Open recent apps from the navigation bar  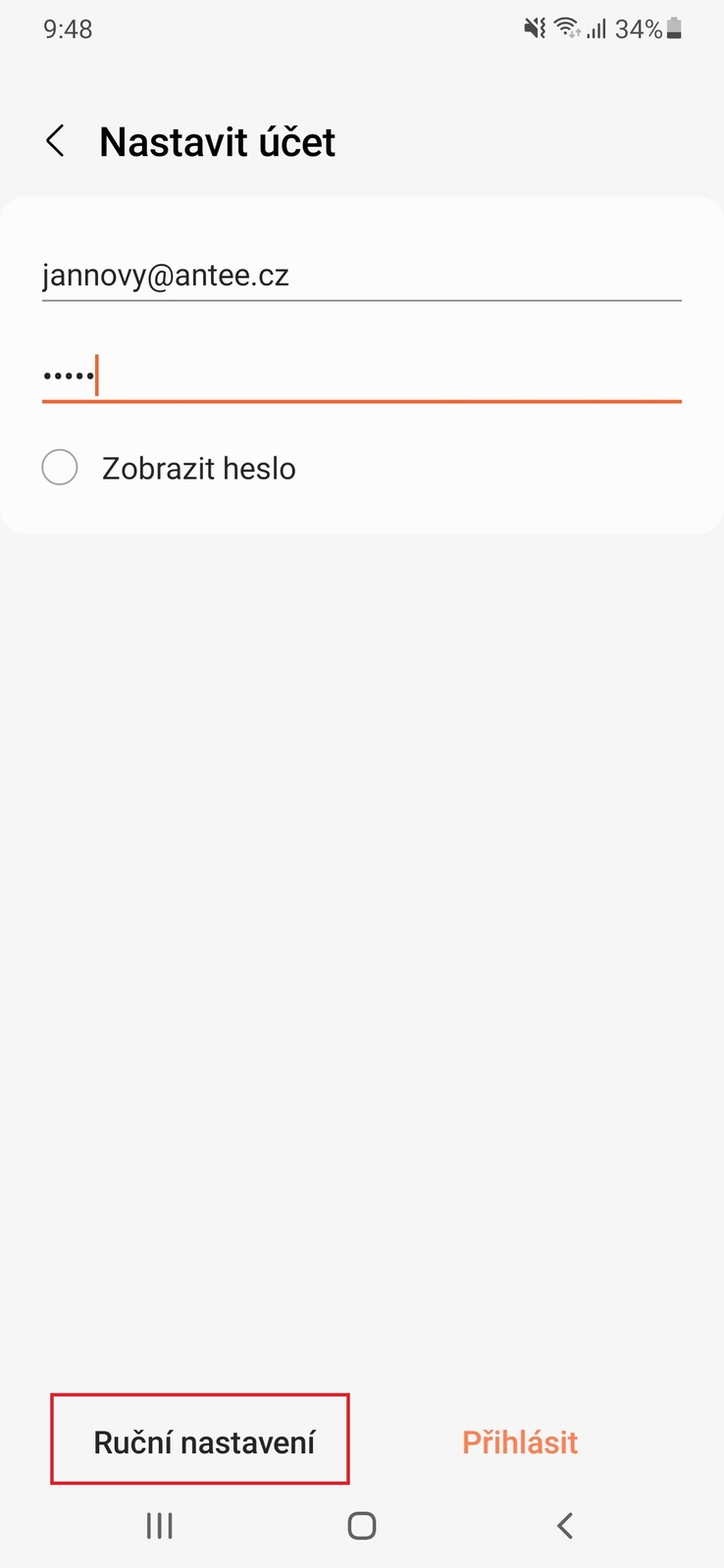pos(159,1526)
